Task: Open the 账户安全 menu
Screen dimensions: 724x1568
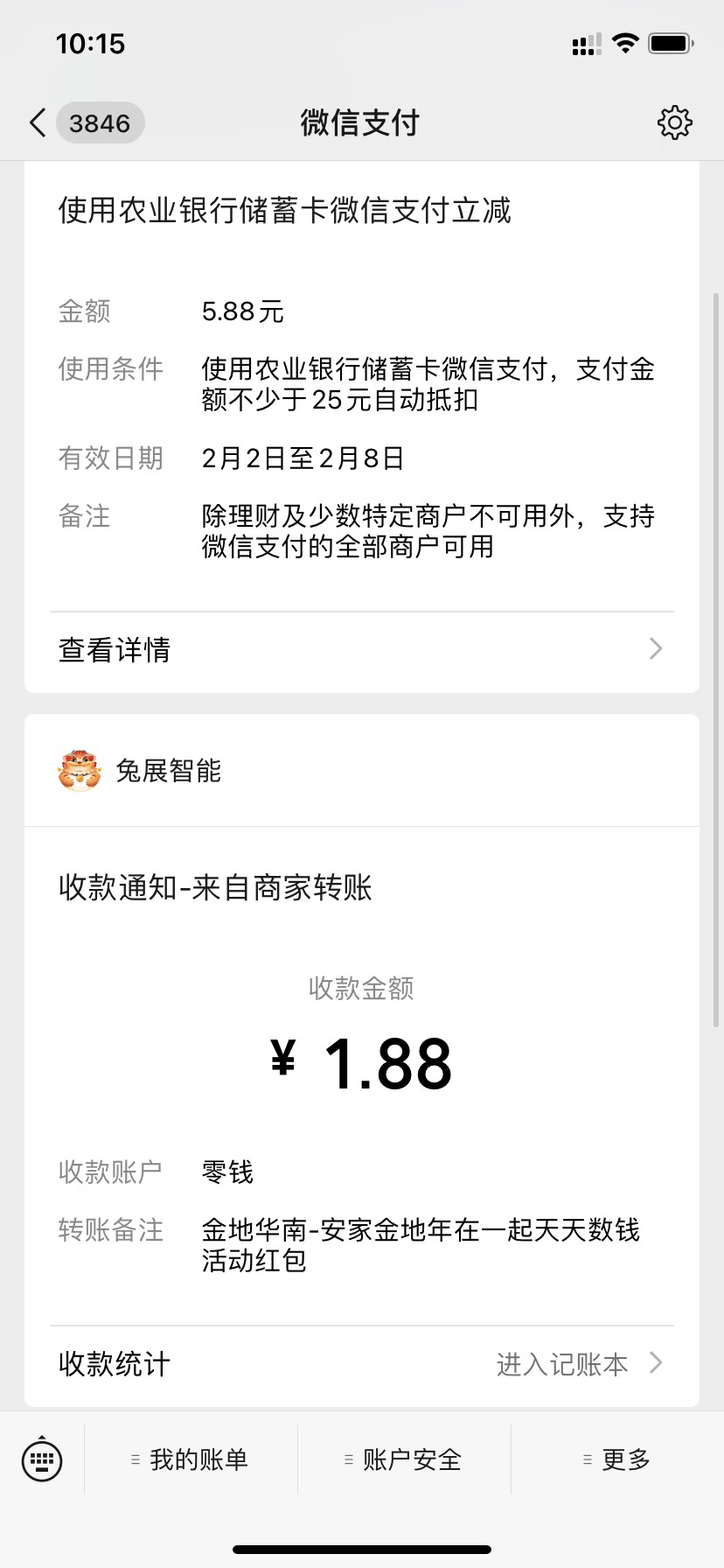Action: pyautogui.click(x=404, y=1459)
